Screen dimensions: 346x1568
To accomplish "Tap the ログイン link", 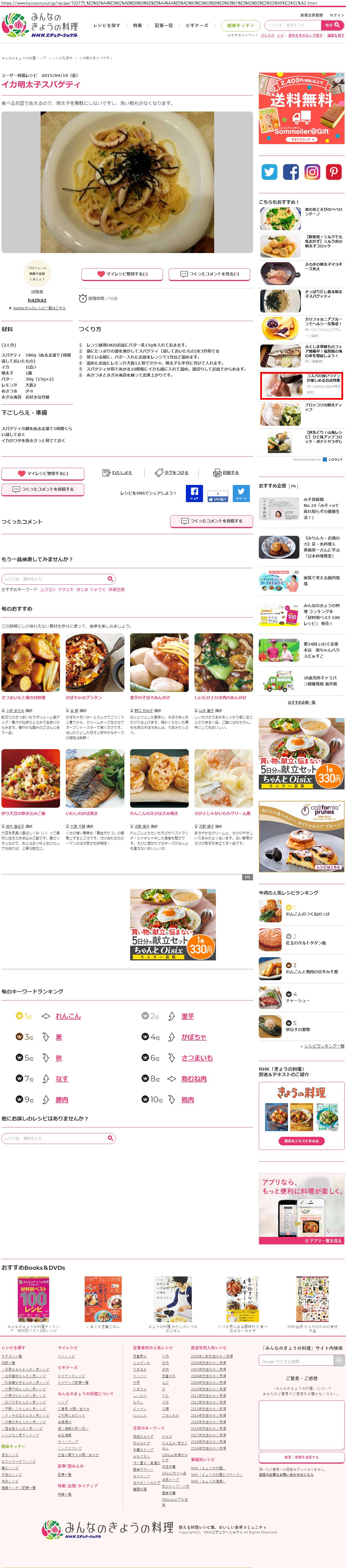I will tap(337, 15).
